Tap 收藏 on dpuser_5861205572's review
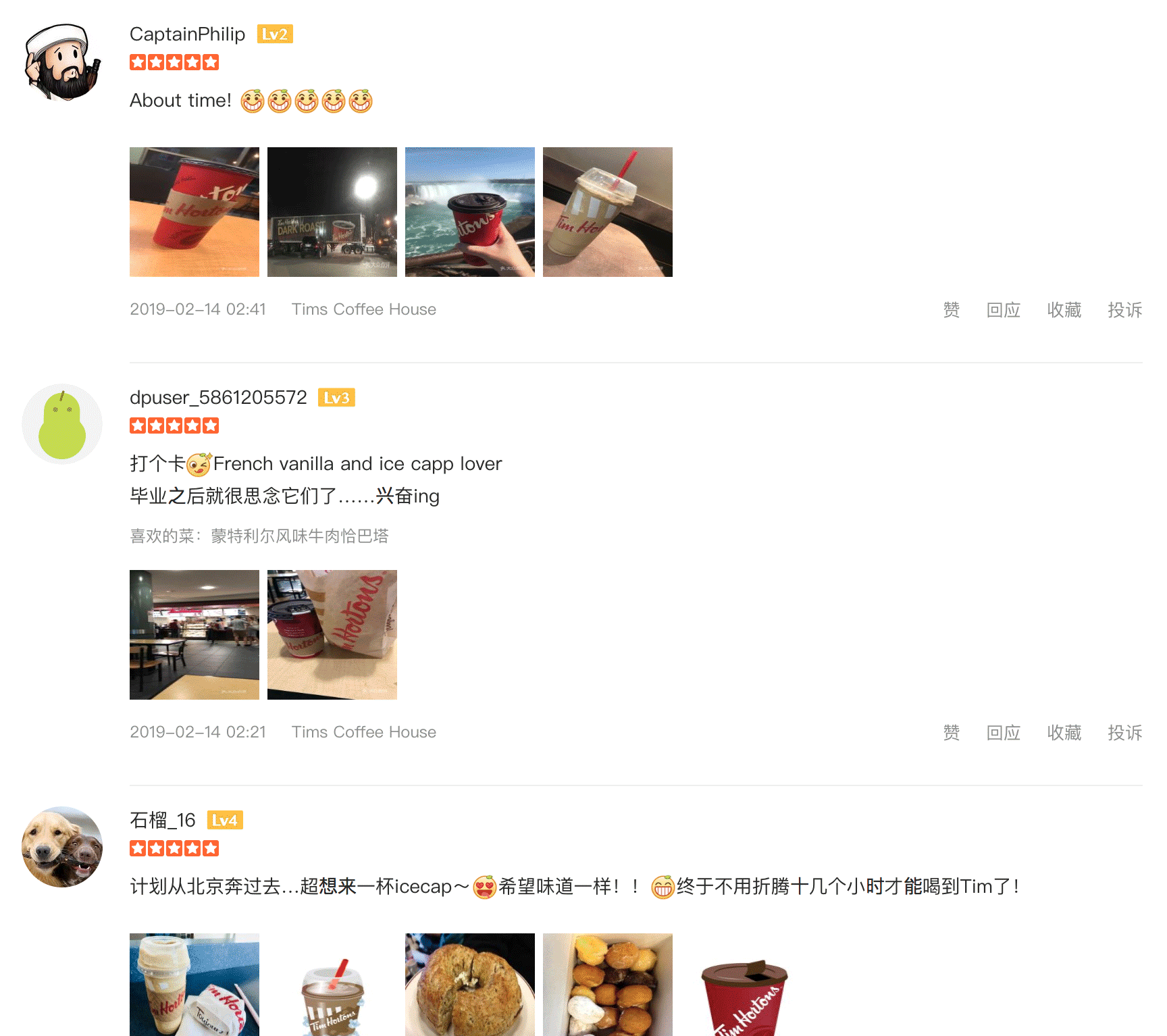 [1064, 733]
